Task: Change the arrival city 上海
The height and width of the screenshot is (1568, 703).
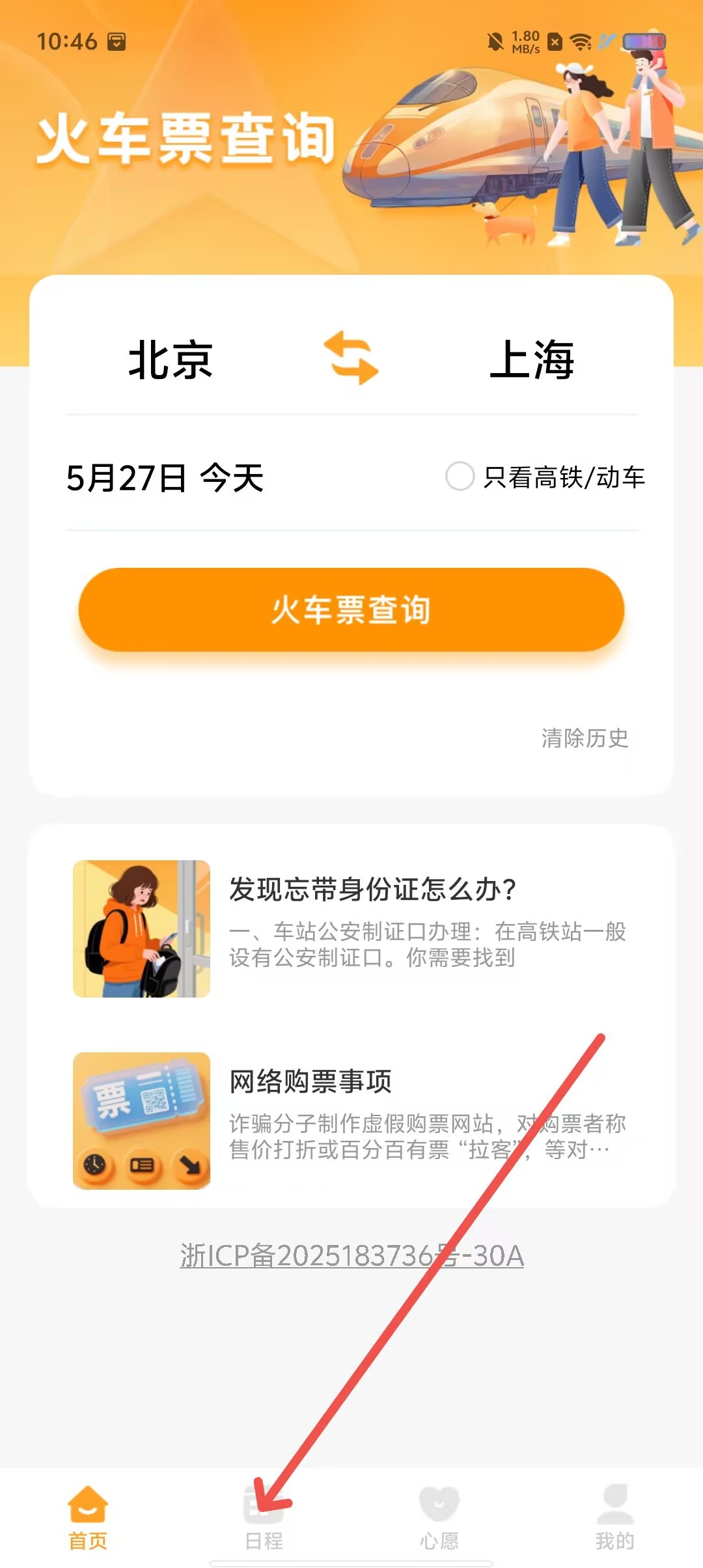Action: click(532, 359)
